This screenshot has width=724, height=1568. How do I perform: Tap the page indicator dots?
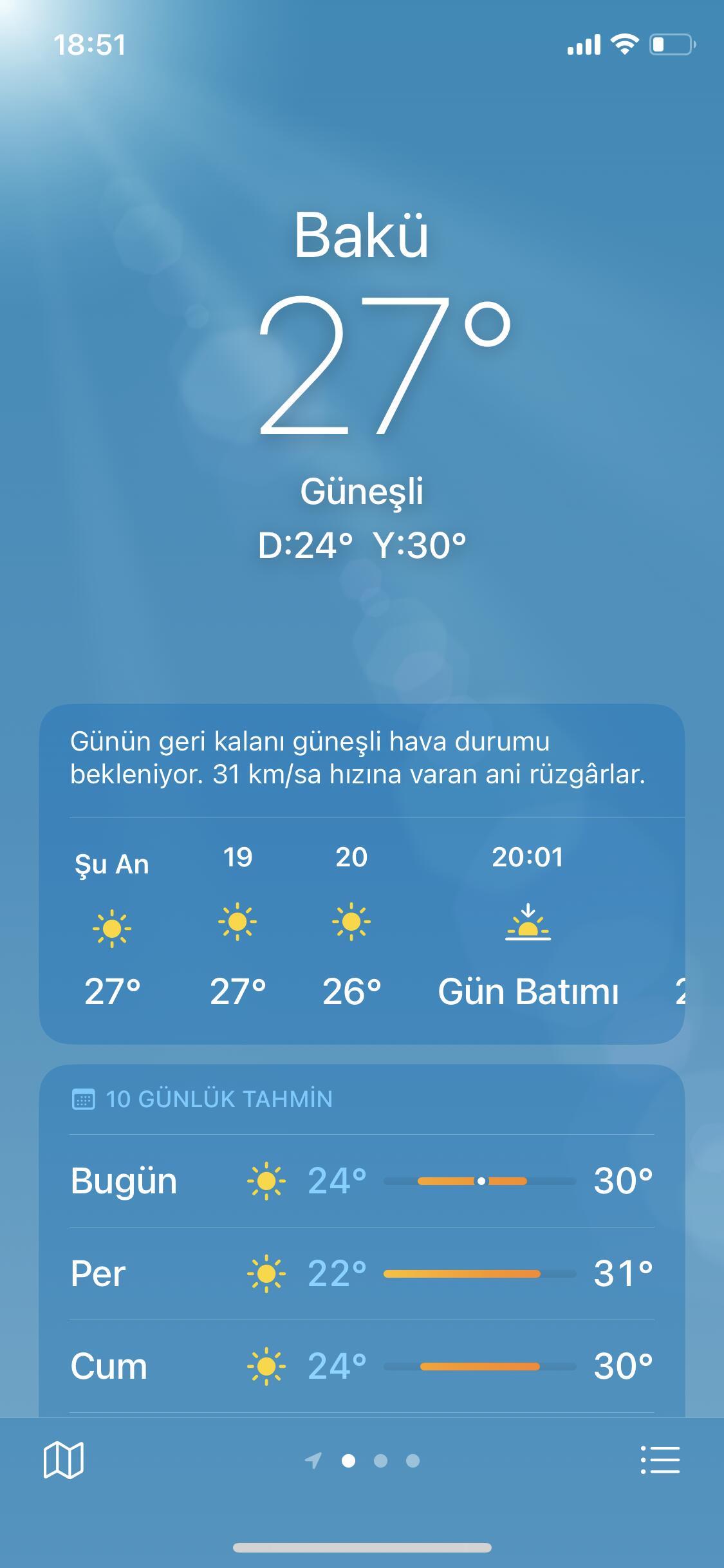362,1461
